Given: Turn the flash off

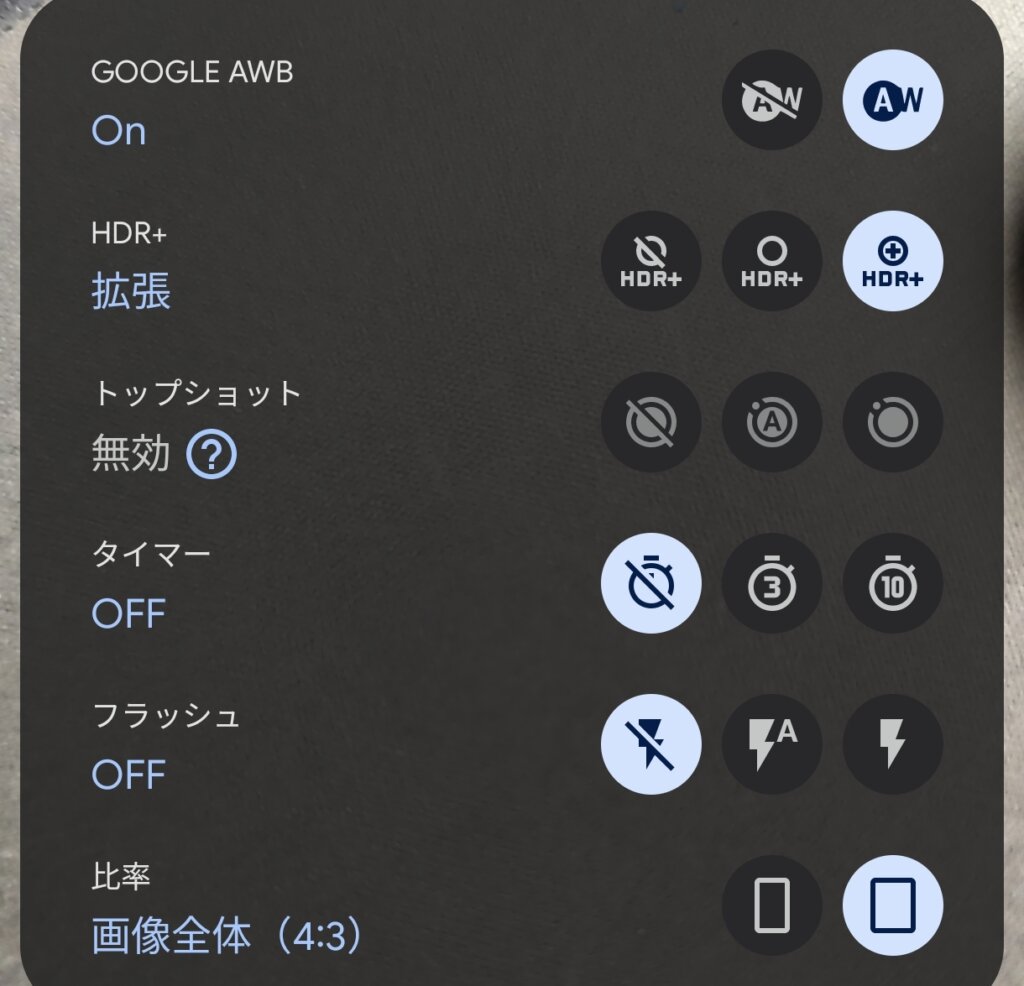Looking at the screenshot, I should [651, 744].
